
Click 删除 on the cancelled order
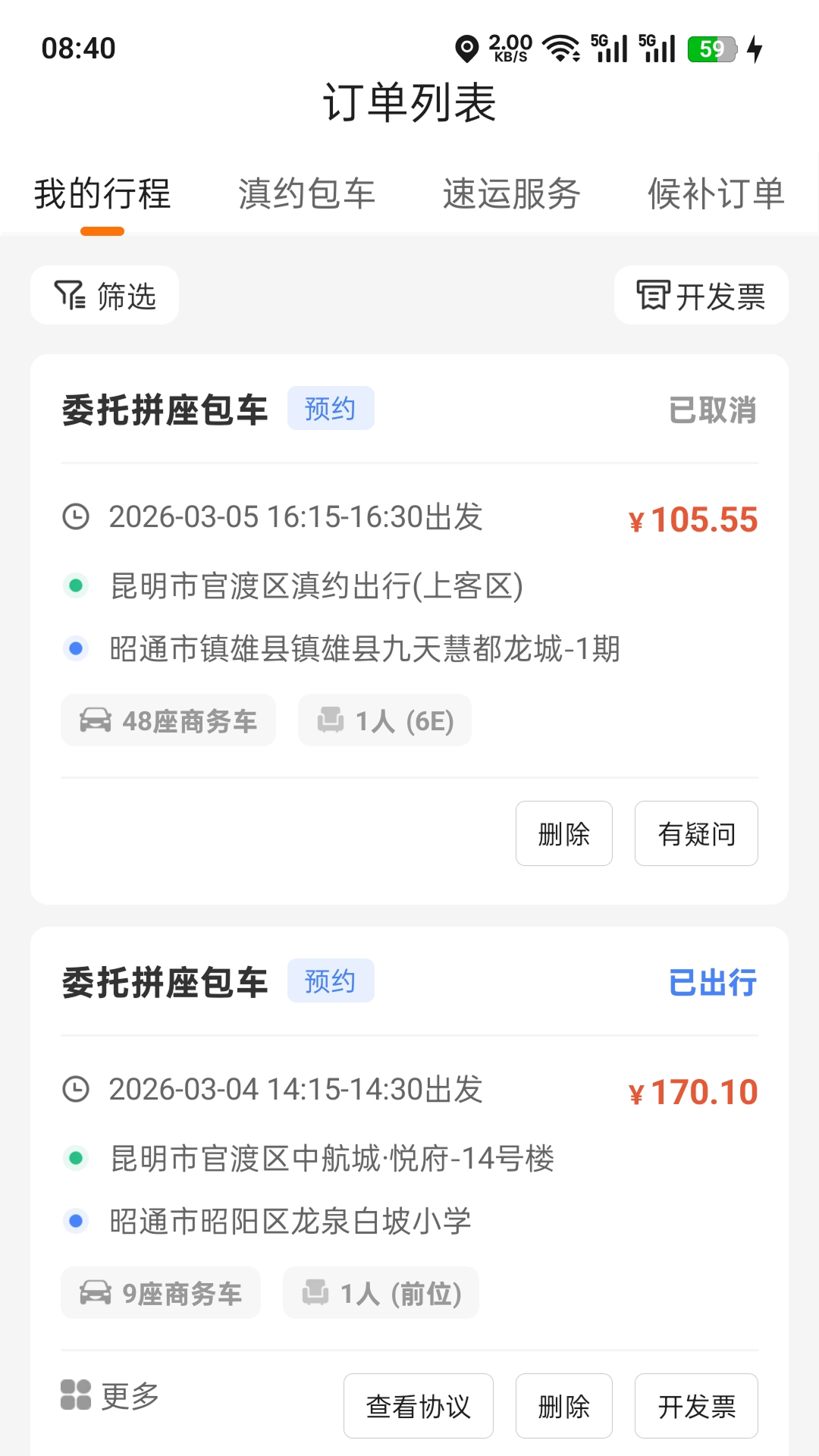coord(563,833)
